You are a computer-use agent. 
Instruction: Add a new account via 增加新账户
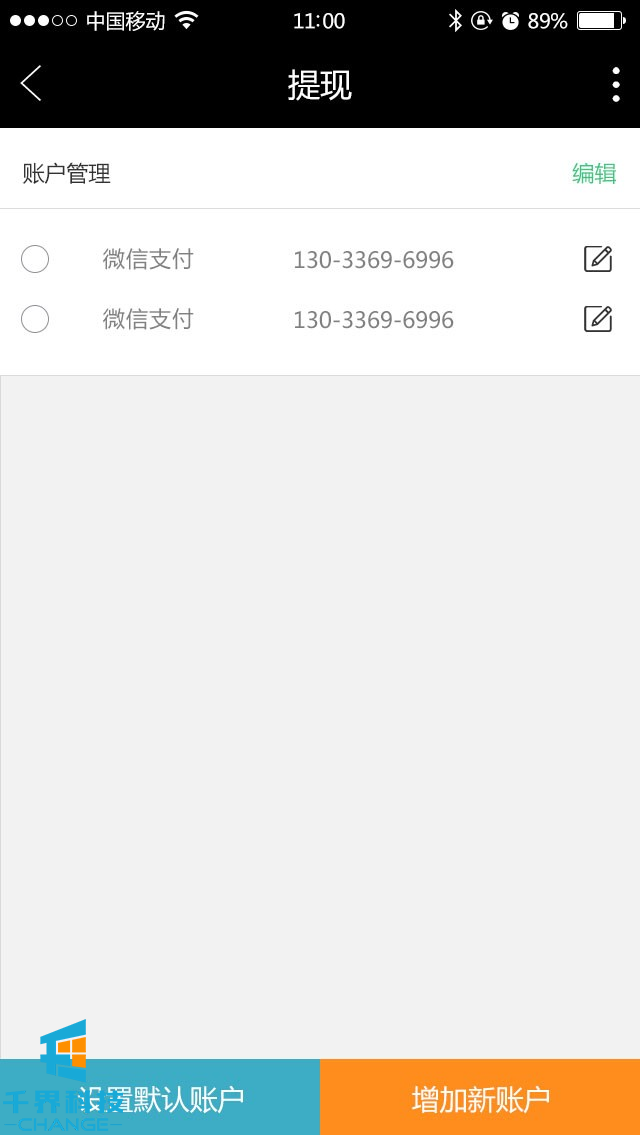480,1098
